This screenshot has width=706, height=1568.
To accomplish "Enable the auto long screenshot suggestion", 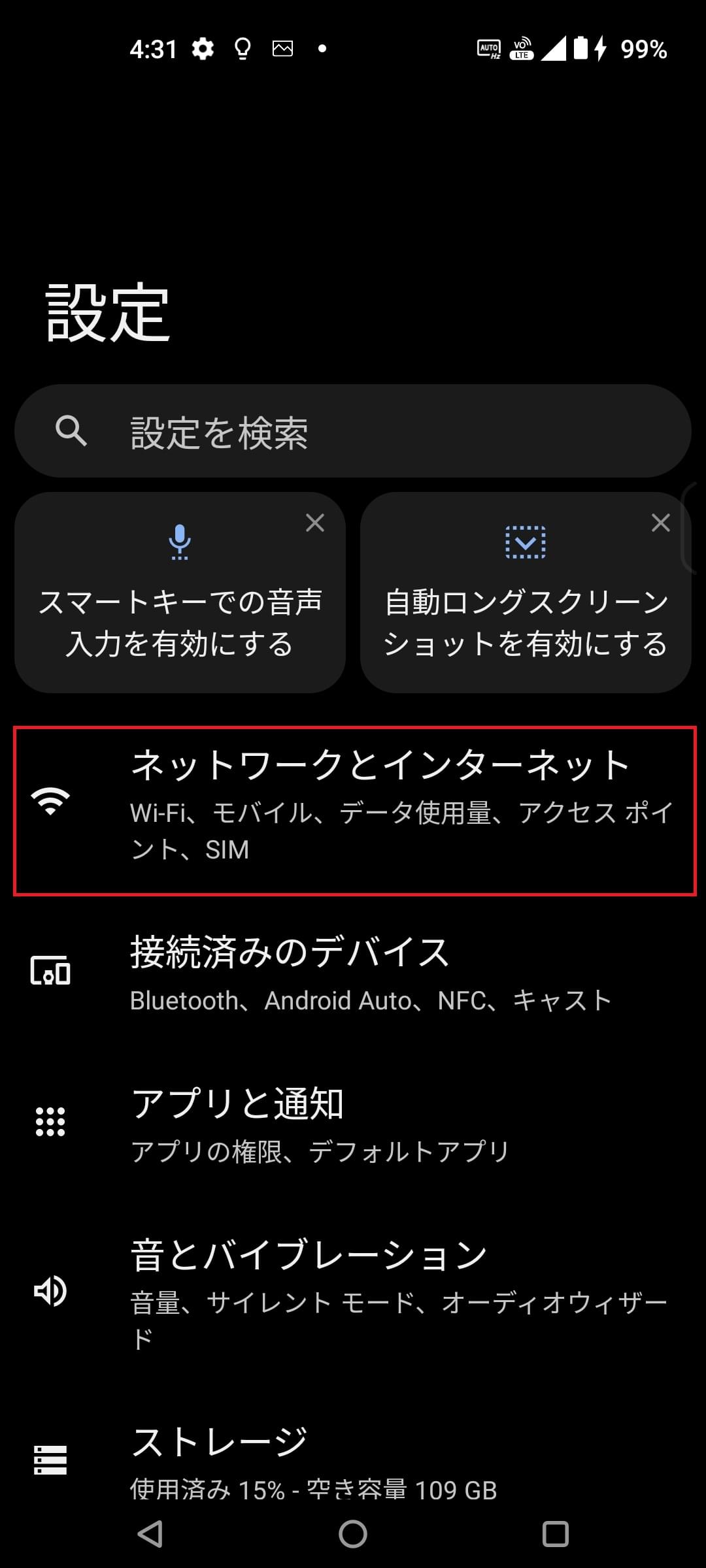I will (x=527, y=621).
